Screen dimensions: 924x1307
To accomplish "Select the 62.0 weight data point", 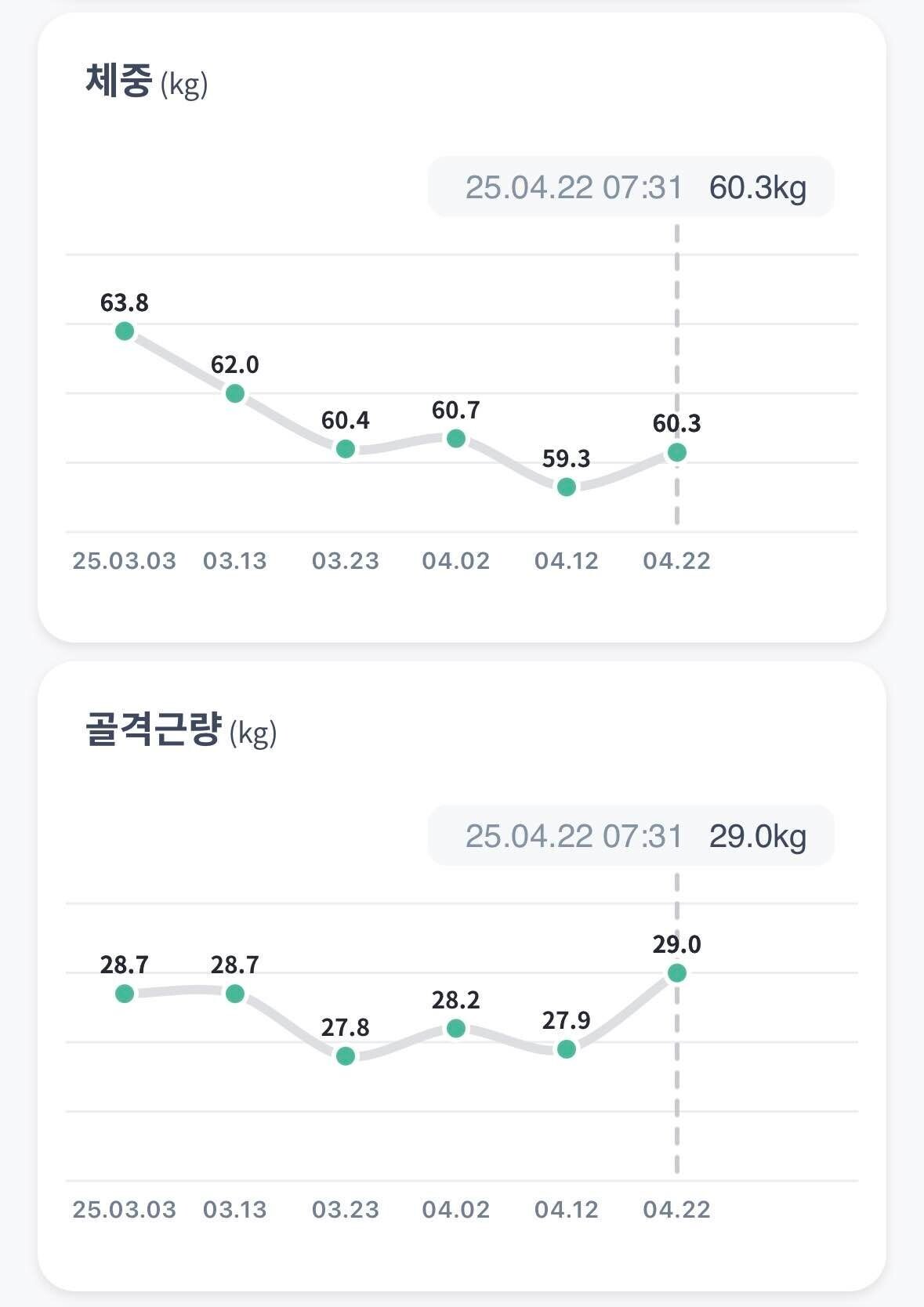I will 235,393.
